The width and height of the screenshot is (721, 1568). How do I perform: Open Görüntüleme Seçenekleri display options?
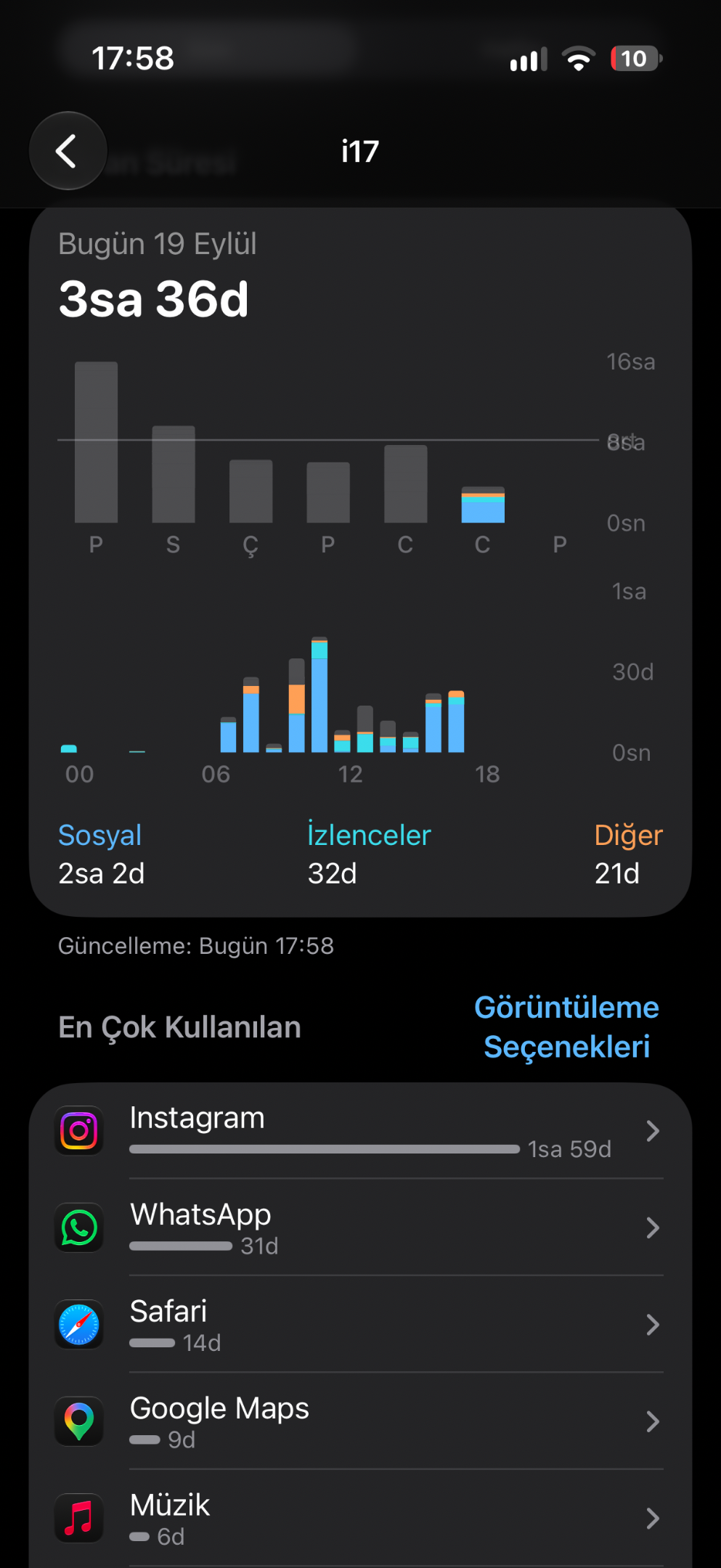pos(566,1027)
